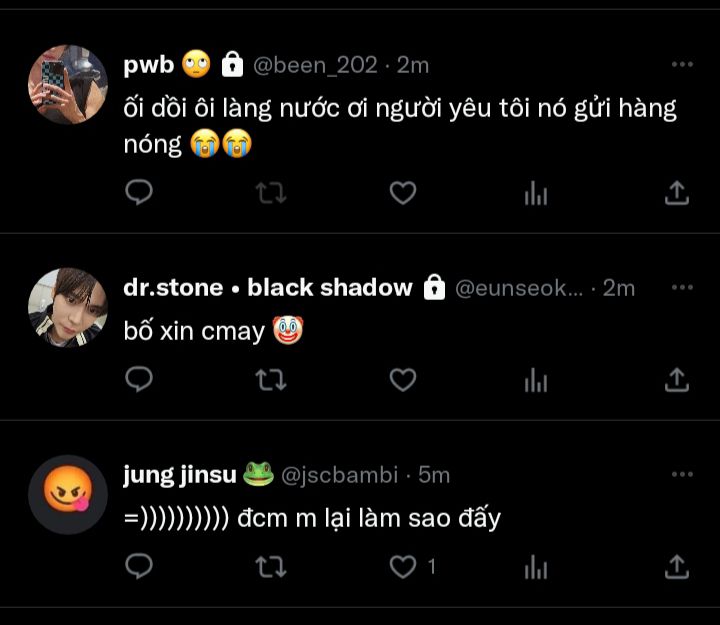The image size is (720, 625).
Task: Open dr.stone's profile avatar
Action: point(68,307)
